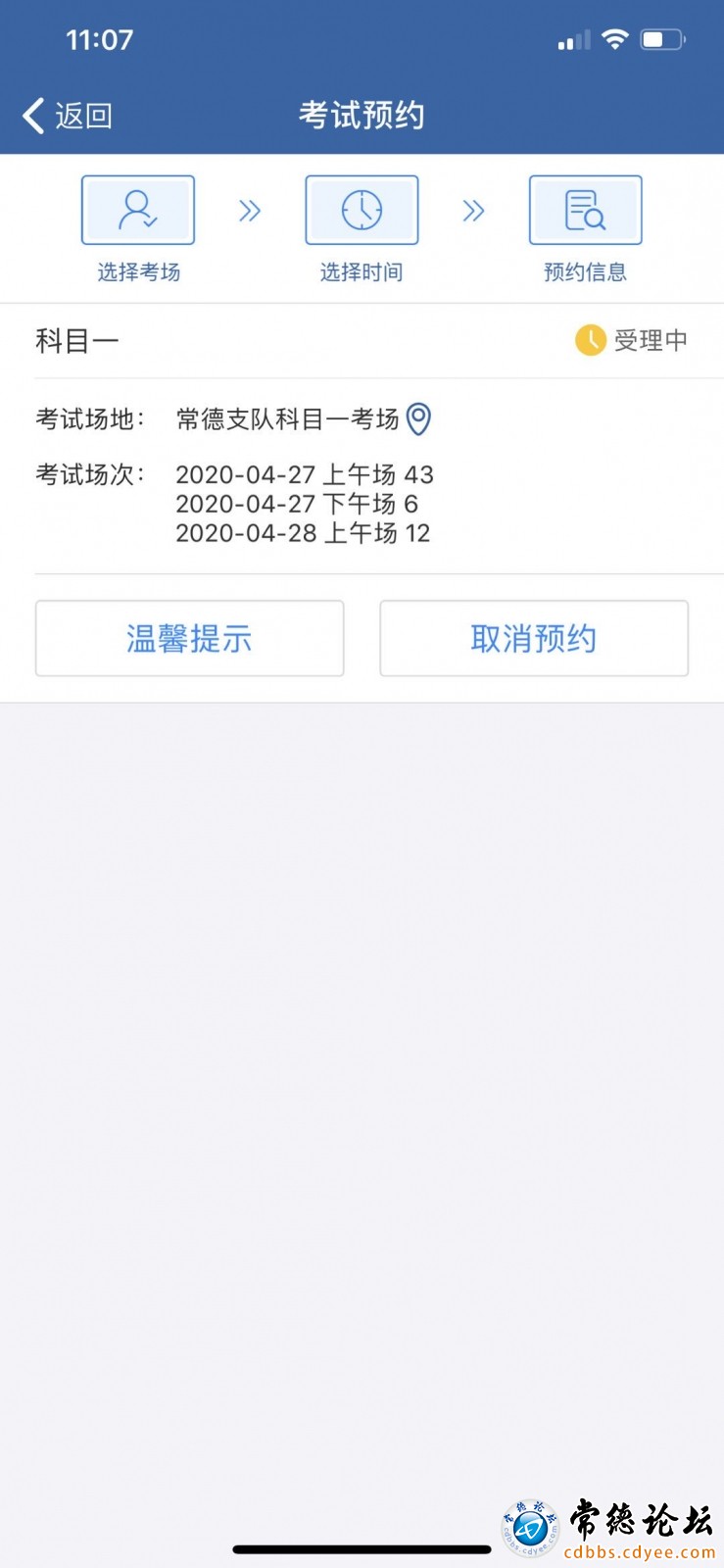The height and width of the screenshot is (1568, 724).
Task: Tap 取消预约 to cancel the booking
Action: click(534, 638)
